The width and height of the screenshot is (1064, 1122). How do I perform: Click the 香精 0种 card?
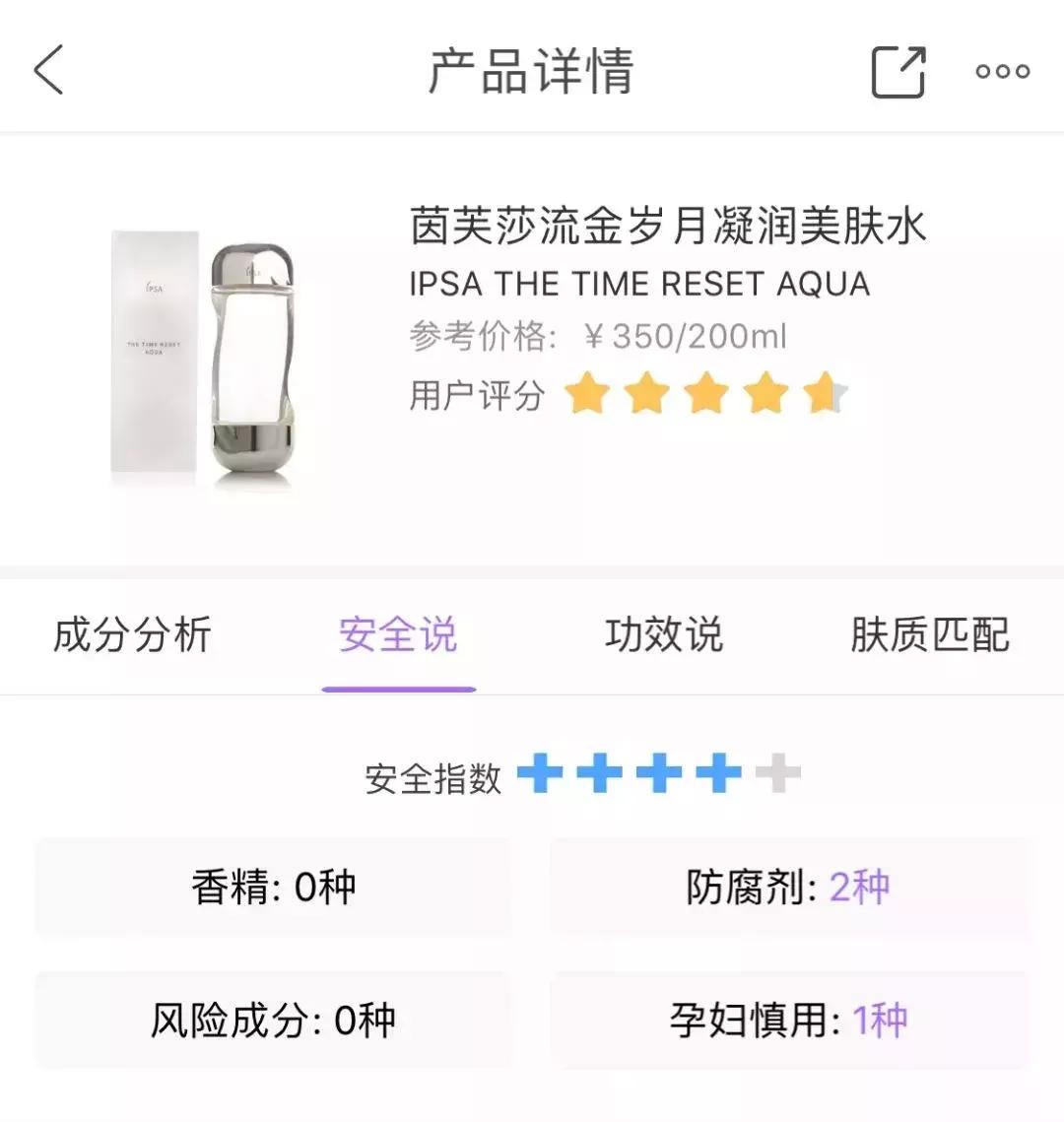tap(273, 887)
